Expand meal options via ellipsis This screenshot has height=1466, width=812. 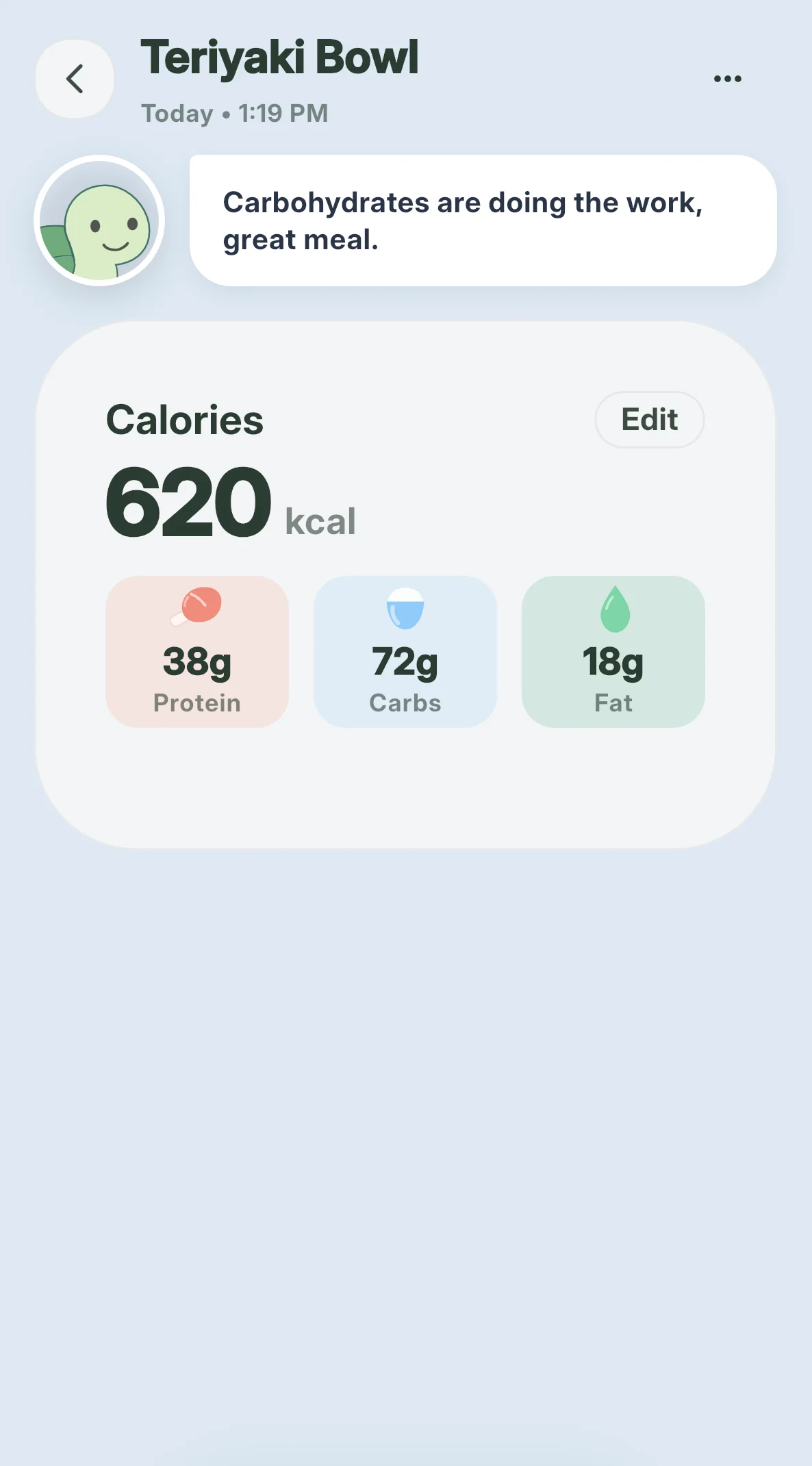727,78
